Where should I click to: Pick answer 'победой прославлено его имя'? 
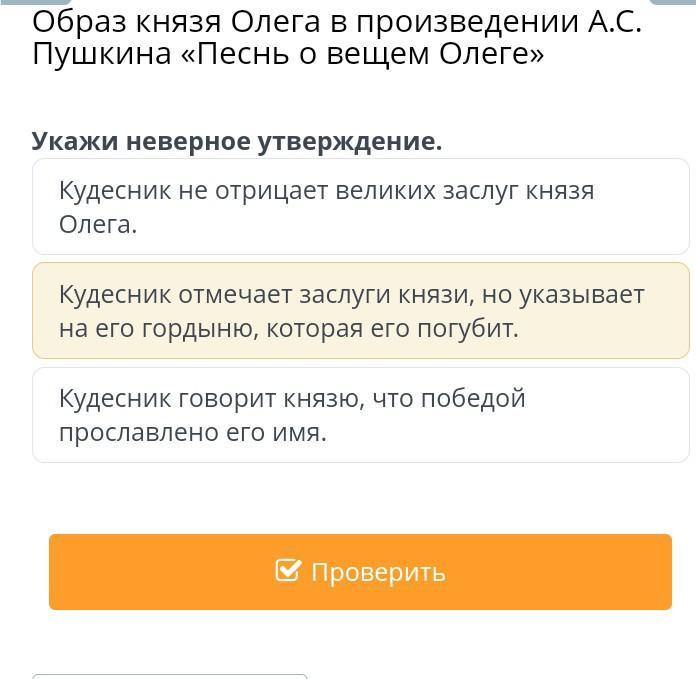(360, 415)
